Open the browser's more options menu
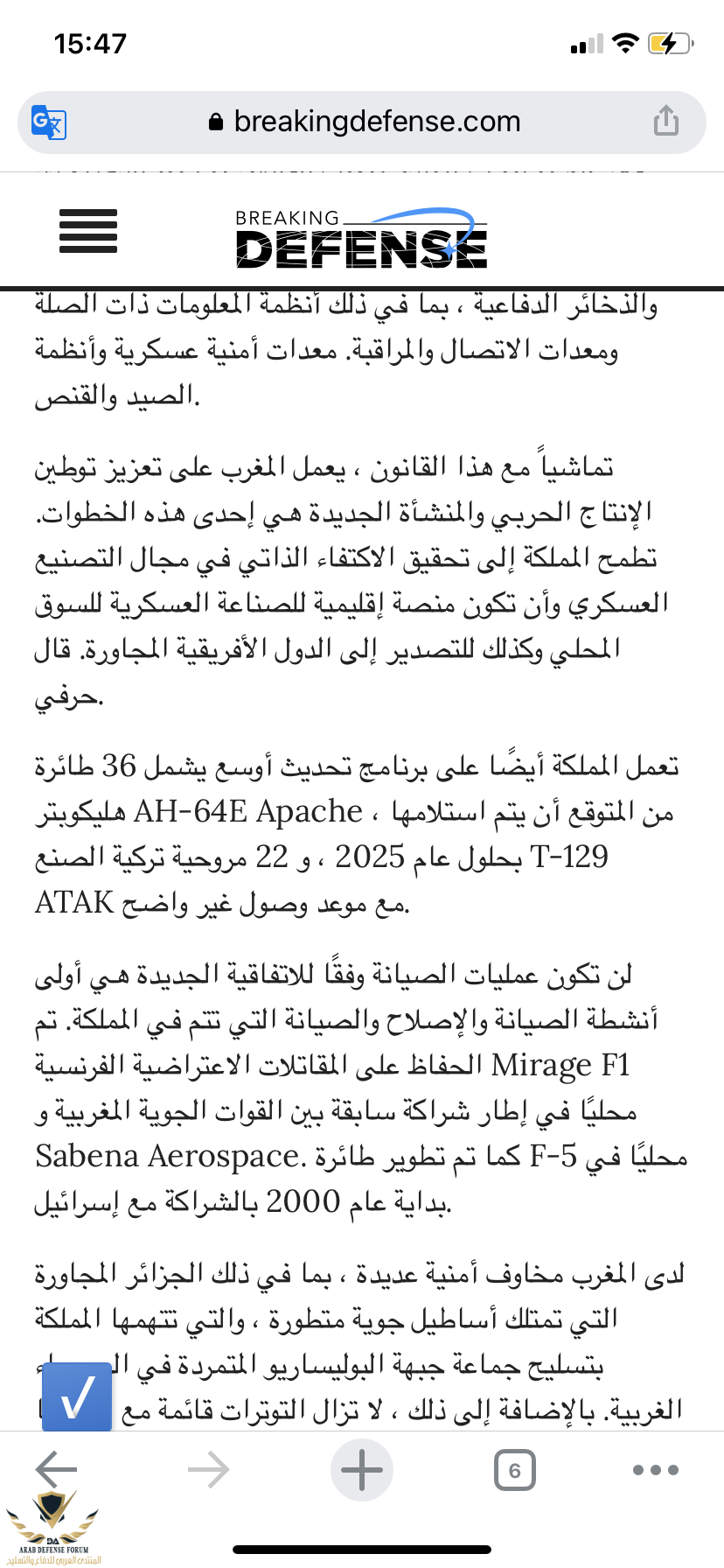This screenshot has width=724, height=1568. (655, 1470)
